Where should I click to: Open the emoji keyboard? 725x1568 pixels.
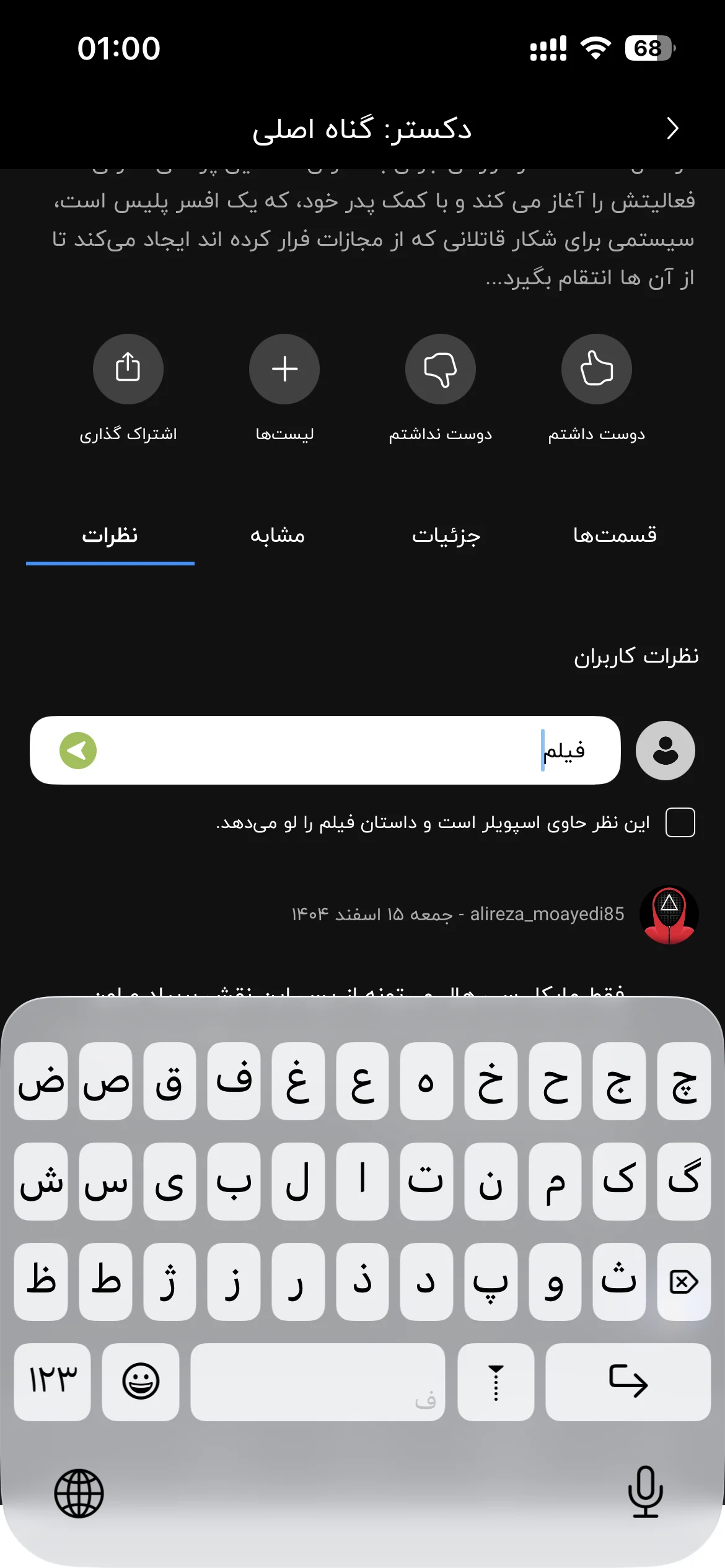(x=141, y=1382)
